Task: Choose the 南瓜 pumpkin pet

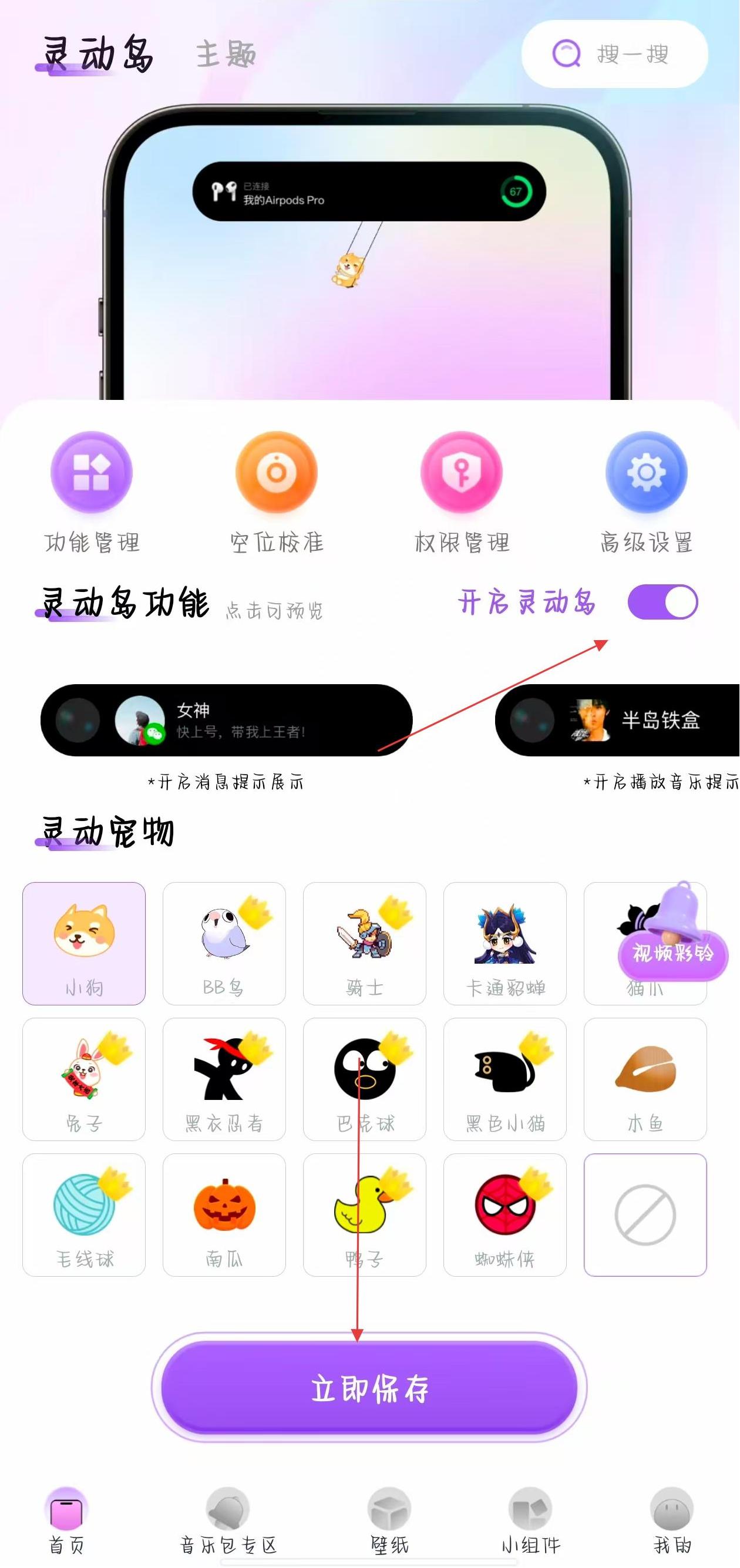Action: coord(224,1215)
